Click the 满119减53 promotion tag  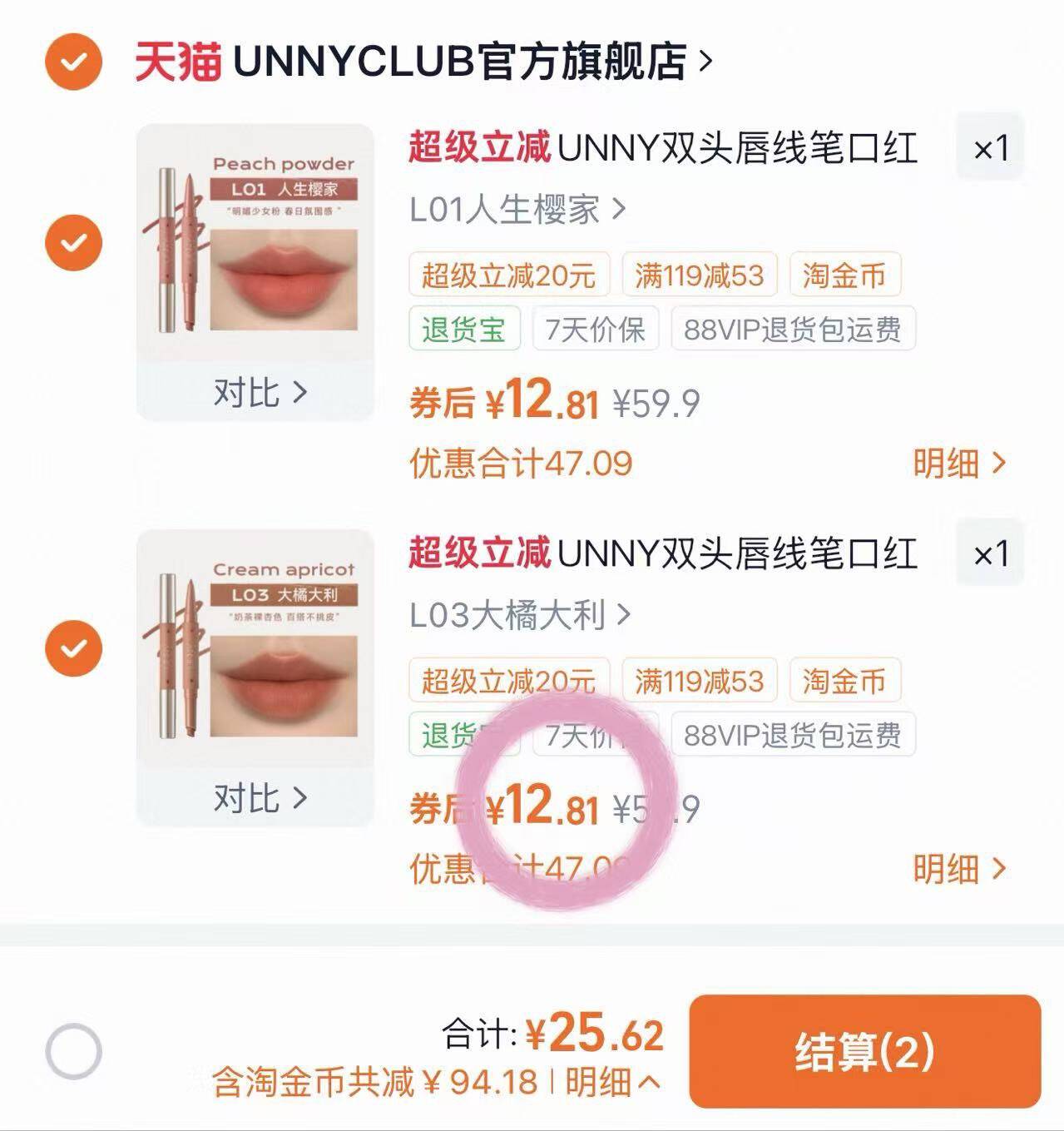click(700, 275)
